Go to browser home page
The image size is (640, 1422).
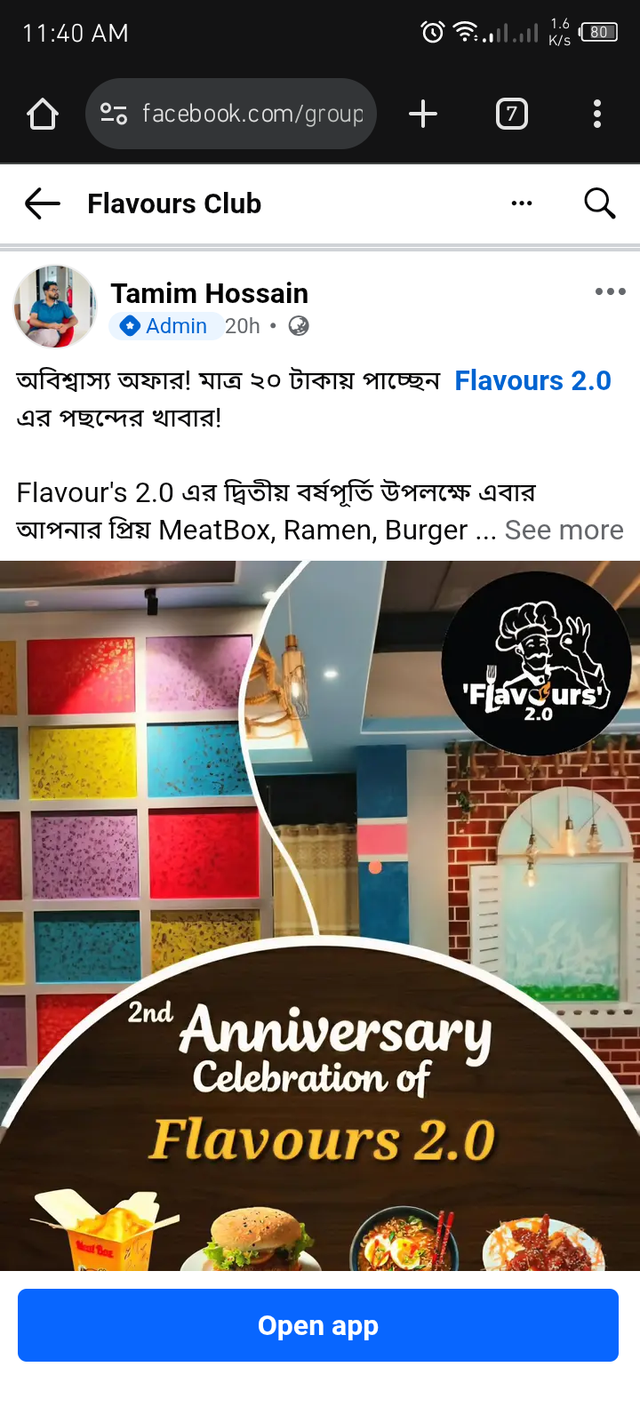[43, 115]
